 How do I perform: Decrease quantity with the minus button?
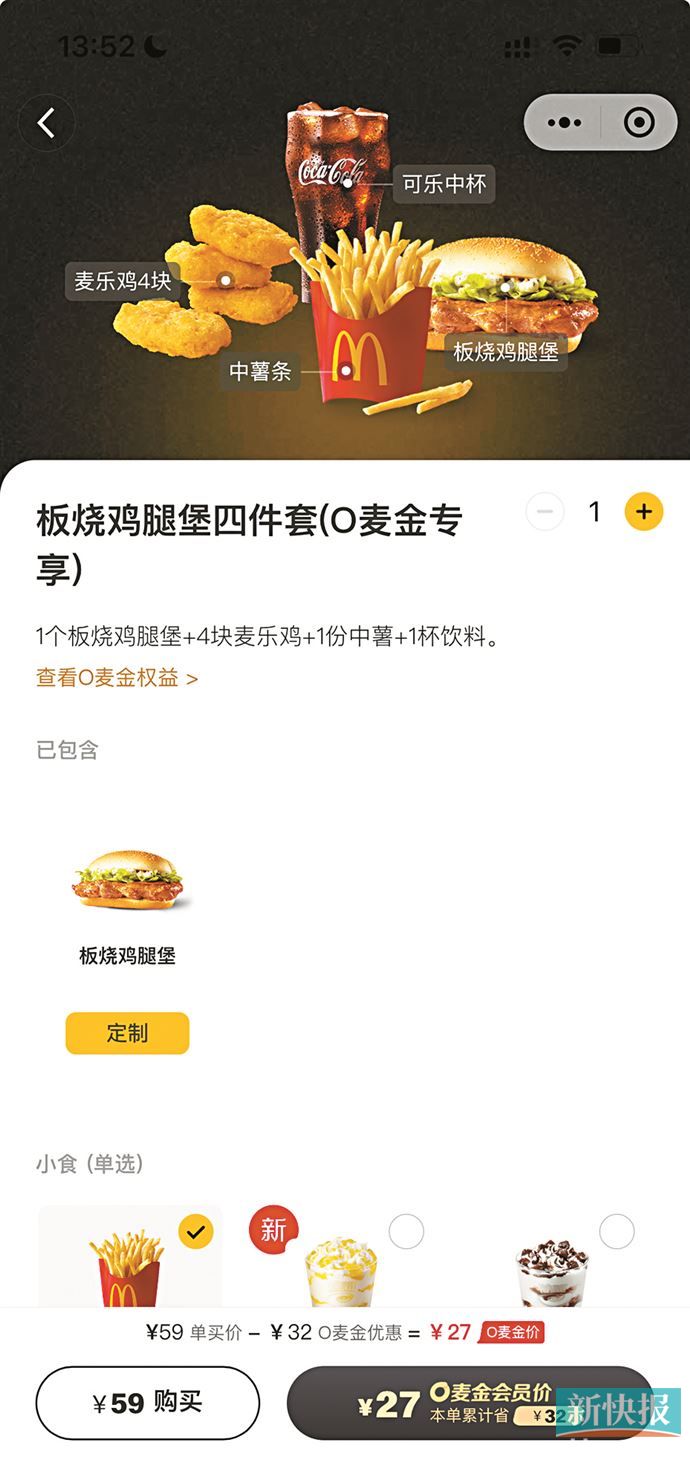point(545,512)
